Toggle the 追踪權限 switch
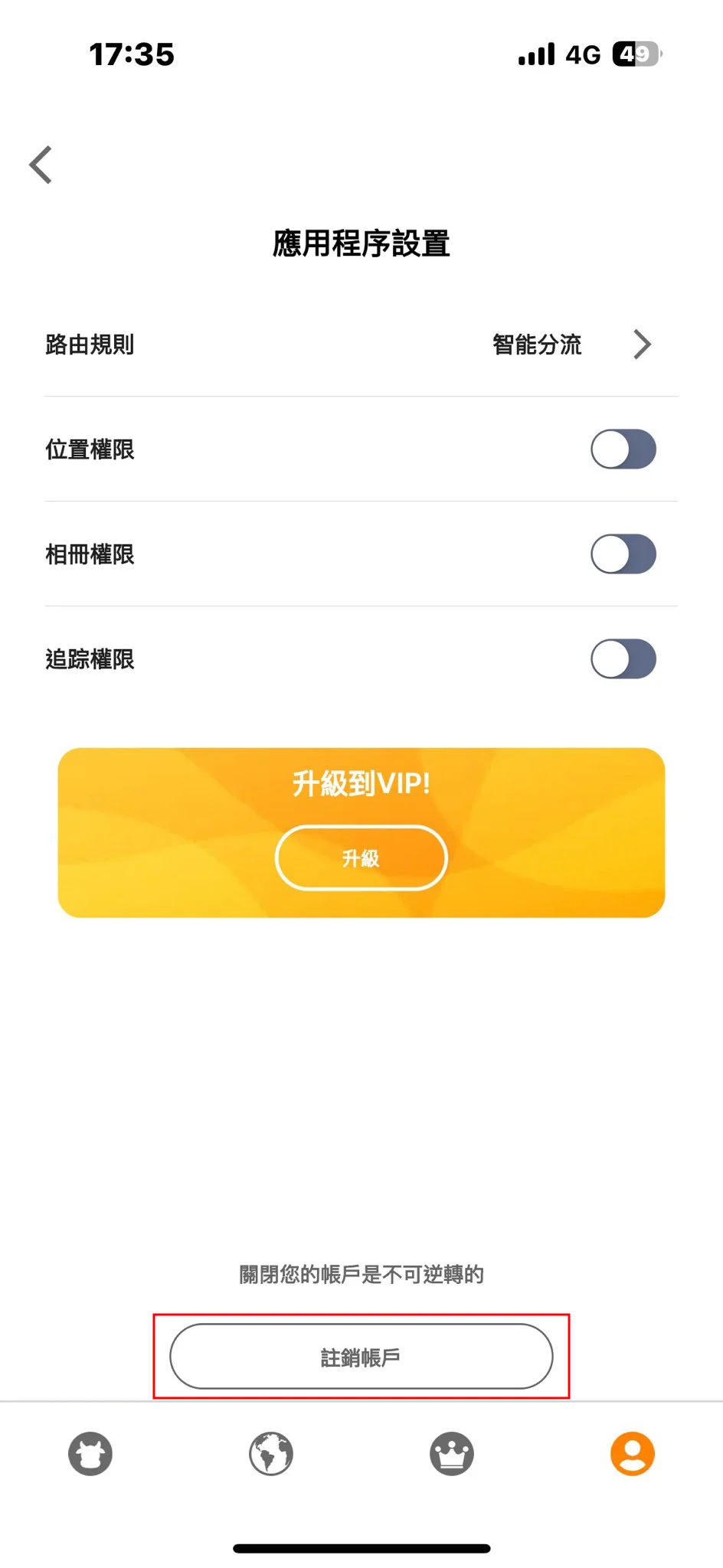This screenshot has height=1568, width=723. pyautogui.click(x=623, y=659)
